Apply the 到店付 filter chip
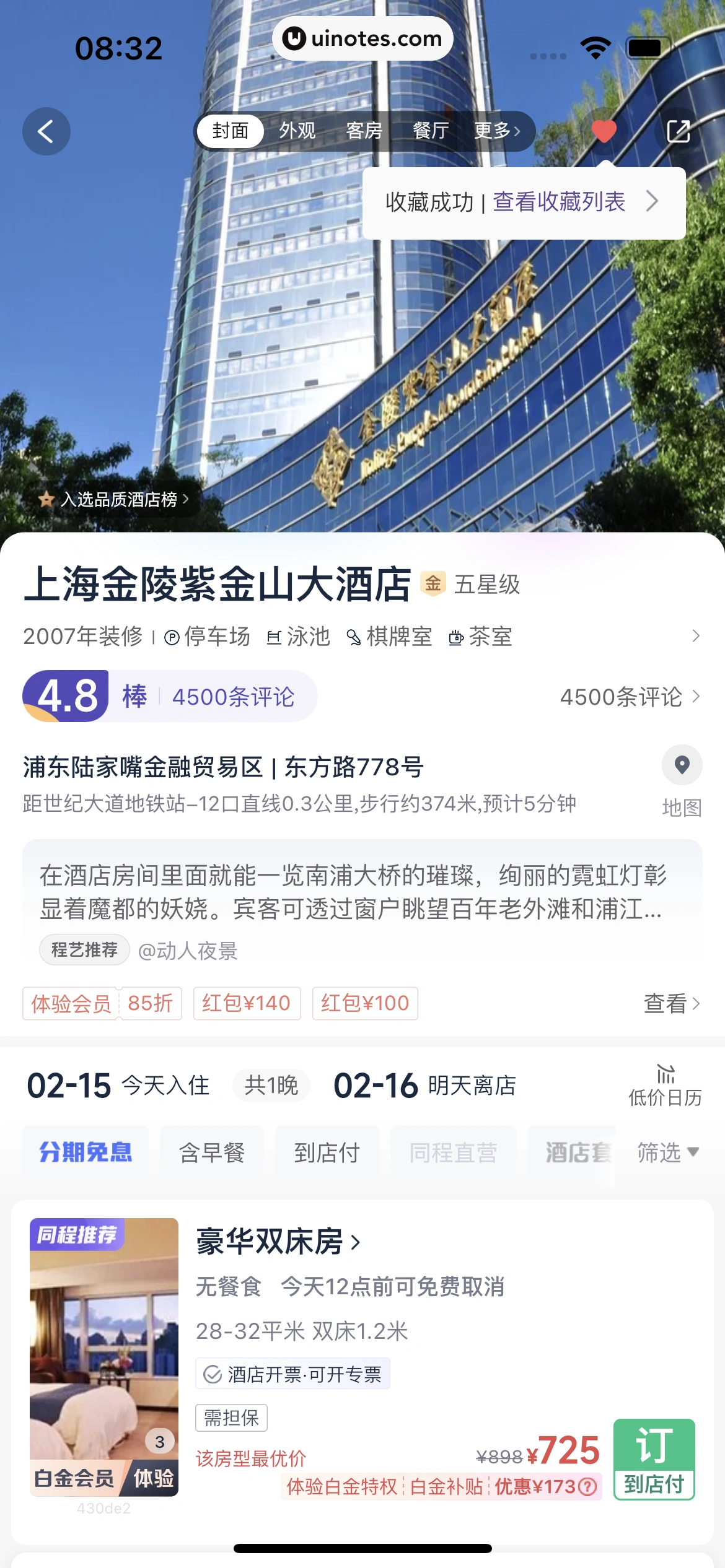Screen dimensions: 725x1568 [x=327, y=1152]
